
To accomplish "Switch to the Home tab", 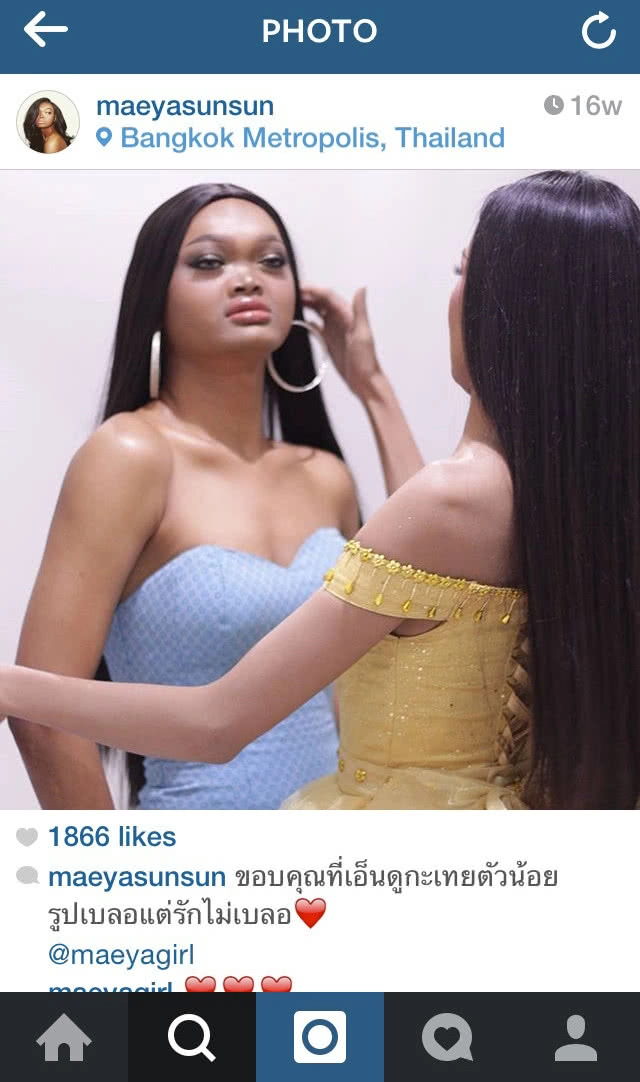I will [64, 1037].
